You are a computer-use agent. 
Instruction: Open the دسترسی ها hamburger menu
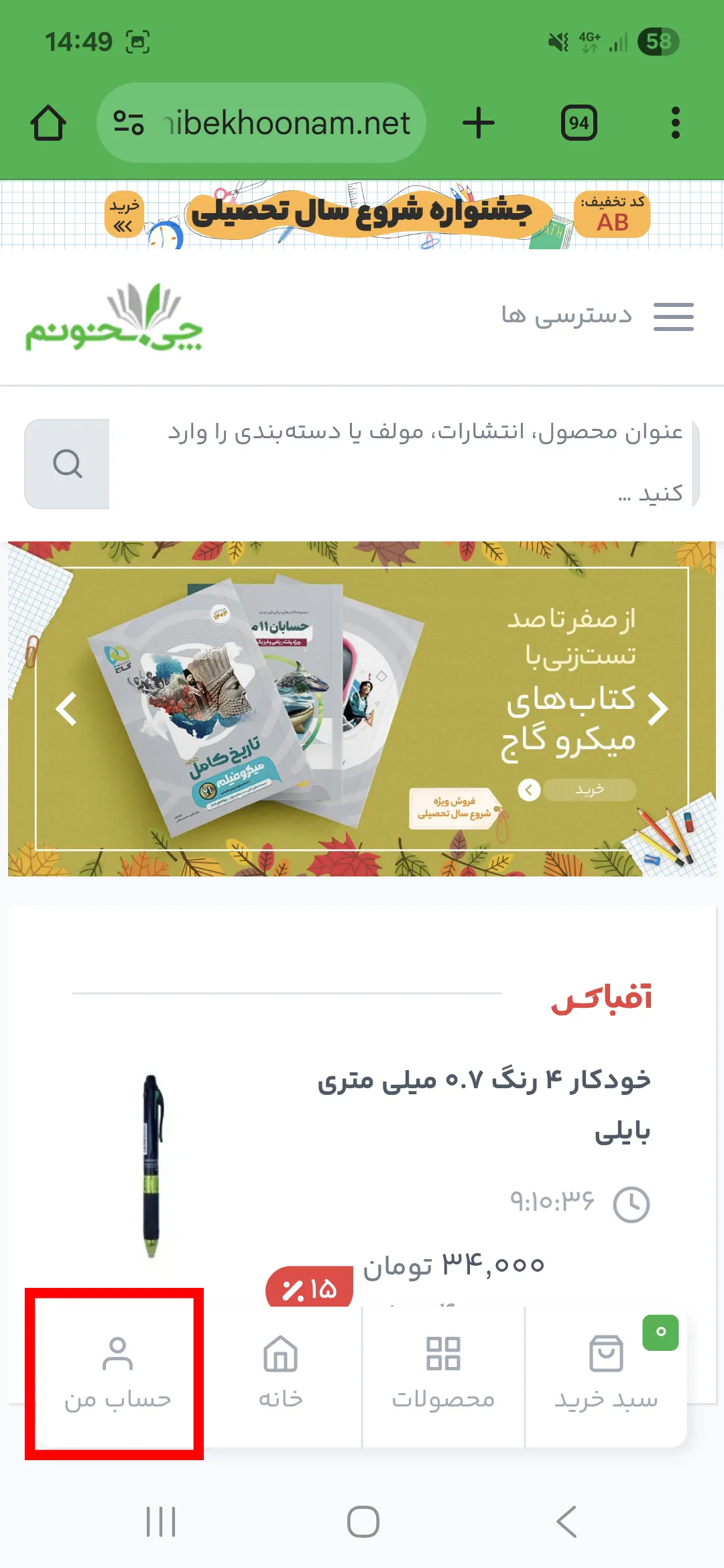point(673,316)
